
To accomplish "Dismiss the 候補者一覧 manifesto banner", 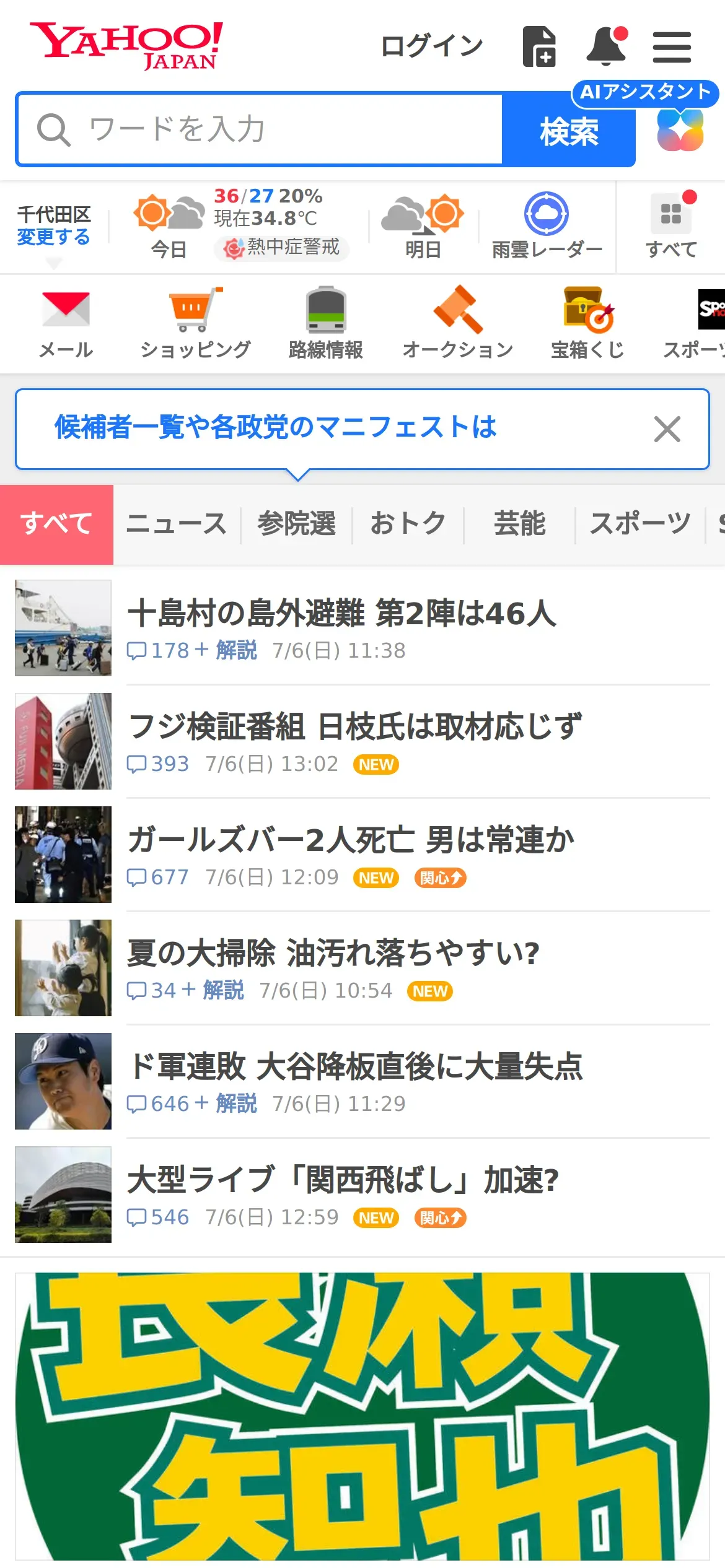I will pos(667,429).
